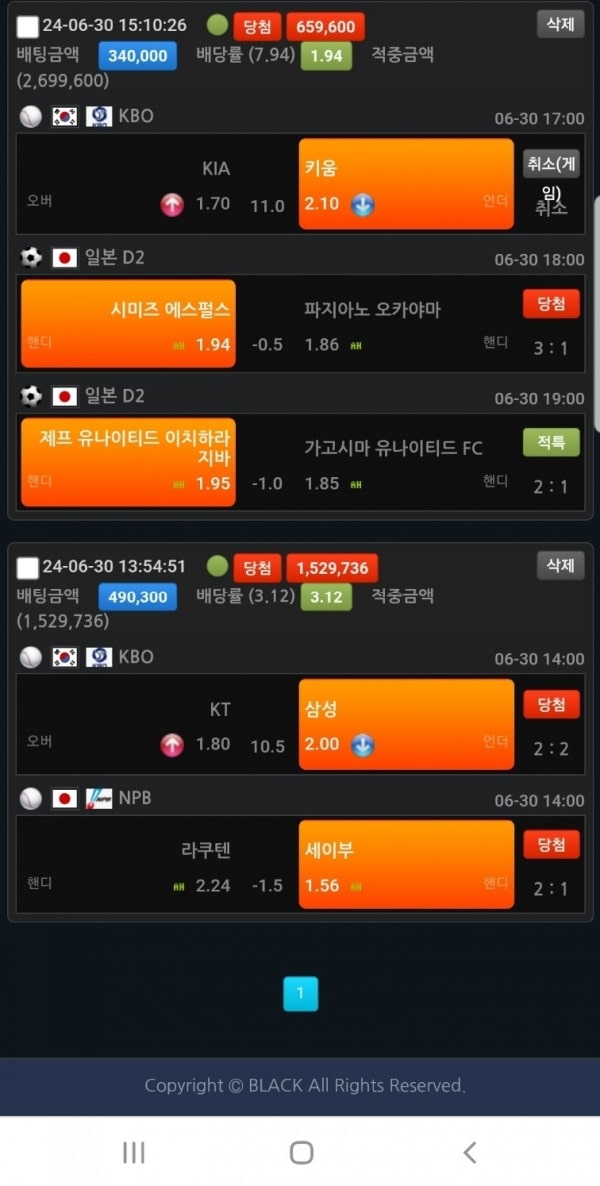Image resolution: width=600 pixels, height=1186 pixels.
Task: Select the checkbox for the 15:10:26 bet slip
Action: click(x=28, y=27)
